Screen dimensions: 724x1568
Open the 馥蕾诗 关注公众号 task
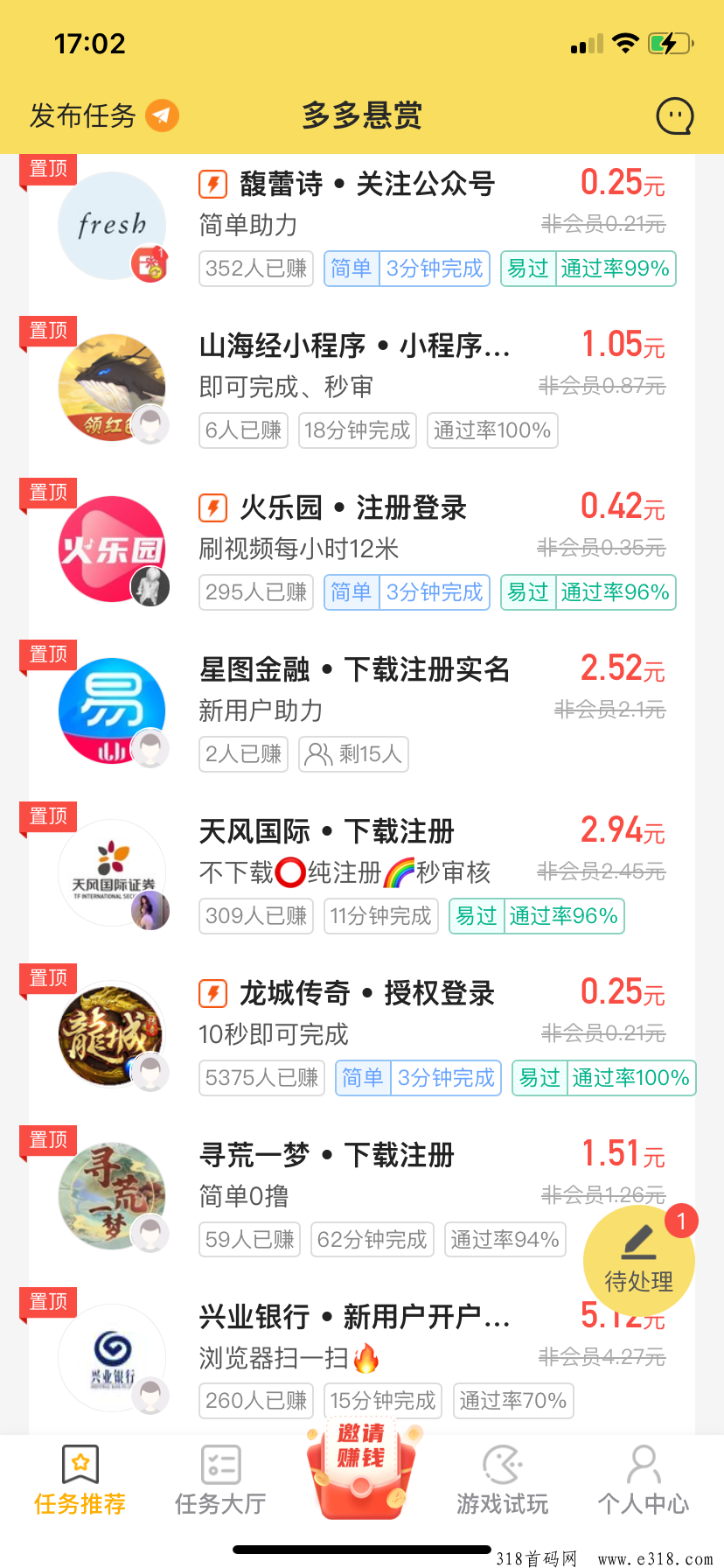(x=367, y=185)
